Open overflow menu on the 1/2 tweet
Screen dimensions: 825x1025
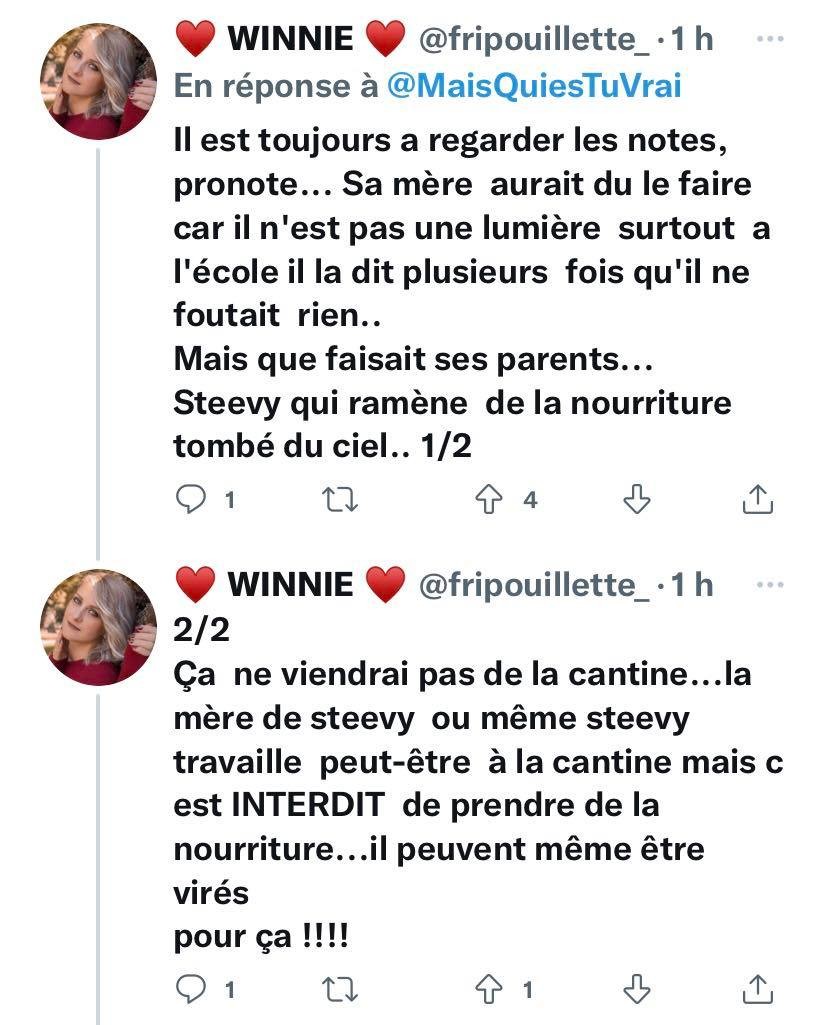click(x=769, y=39)
